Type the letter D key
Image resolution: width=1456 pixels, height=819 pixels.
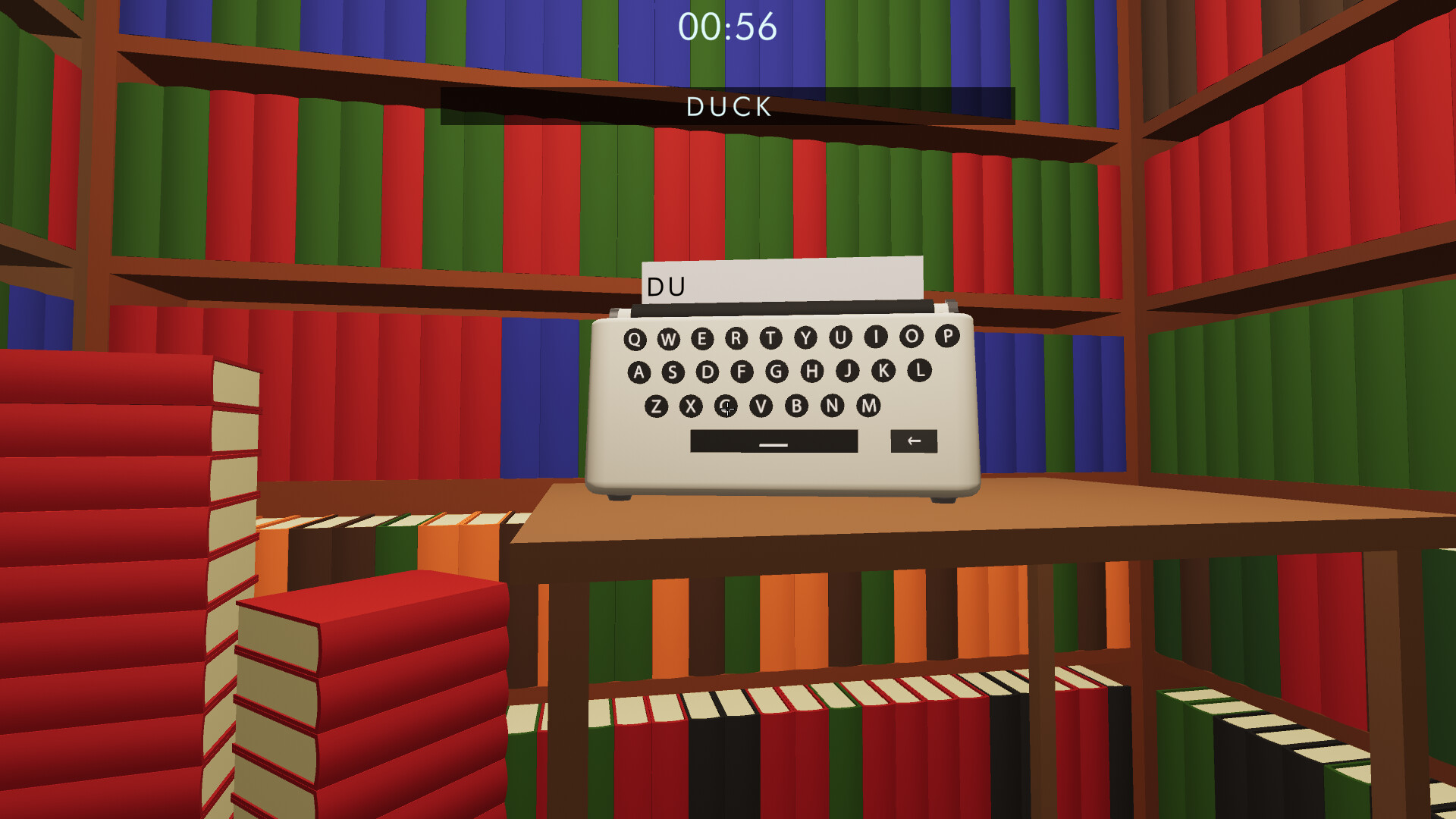(x=707, y=372)
